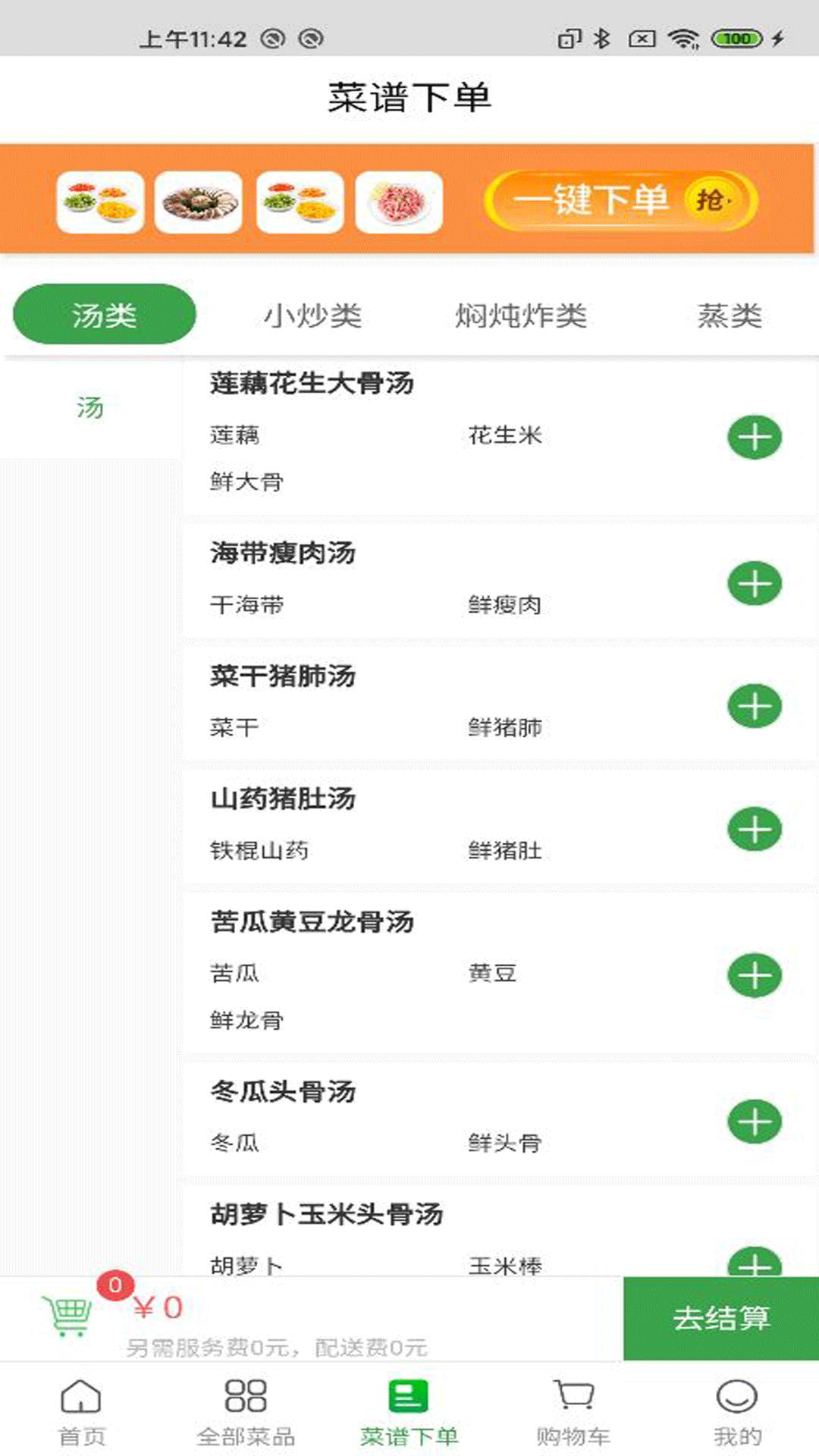Open the 购物车 shopping cart tab

(x=573, y=1412)
